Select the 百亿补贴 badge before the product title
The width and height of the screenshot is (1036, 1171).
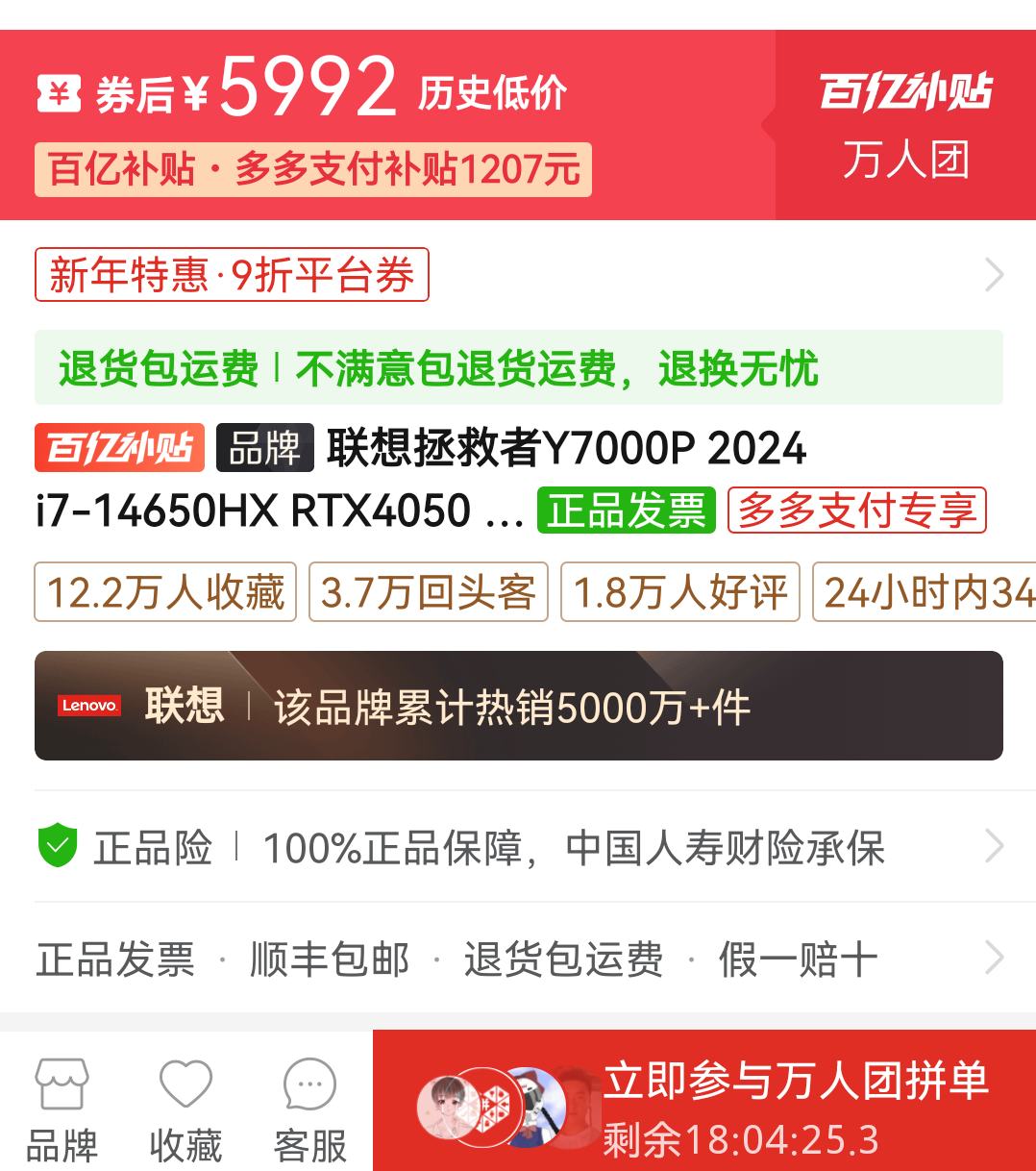click(x=119, y=448)
